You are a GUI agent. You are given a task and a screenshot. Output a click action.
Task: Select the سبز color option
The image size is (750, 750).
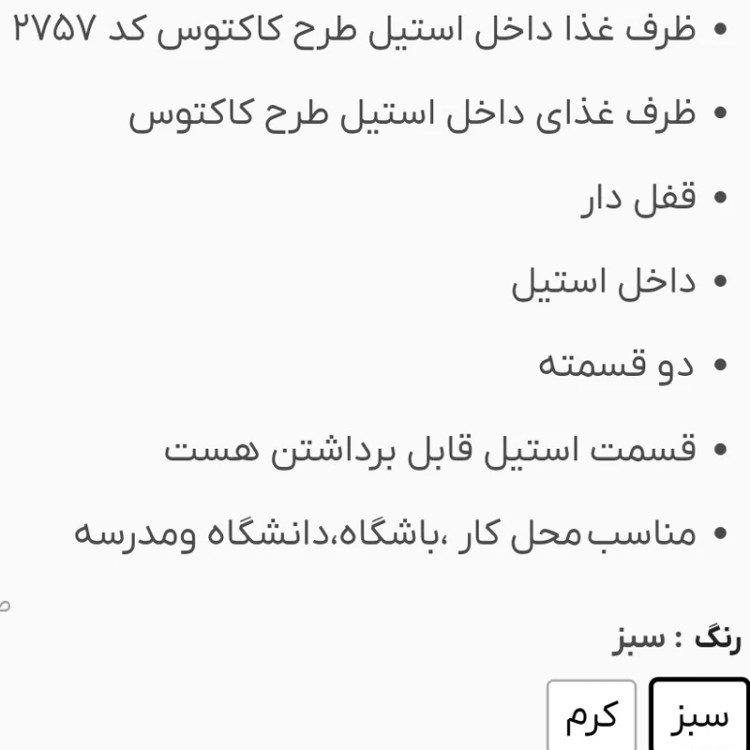pyautogui.click(x=699, y=716)
